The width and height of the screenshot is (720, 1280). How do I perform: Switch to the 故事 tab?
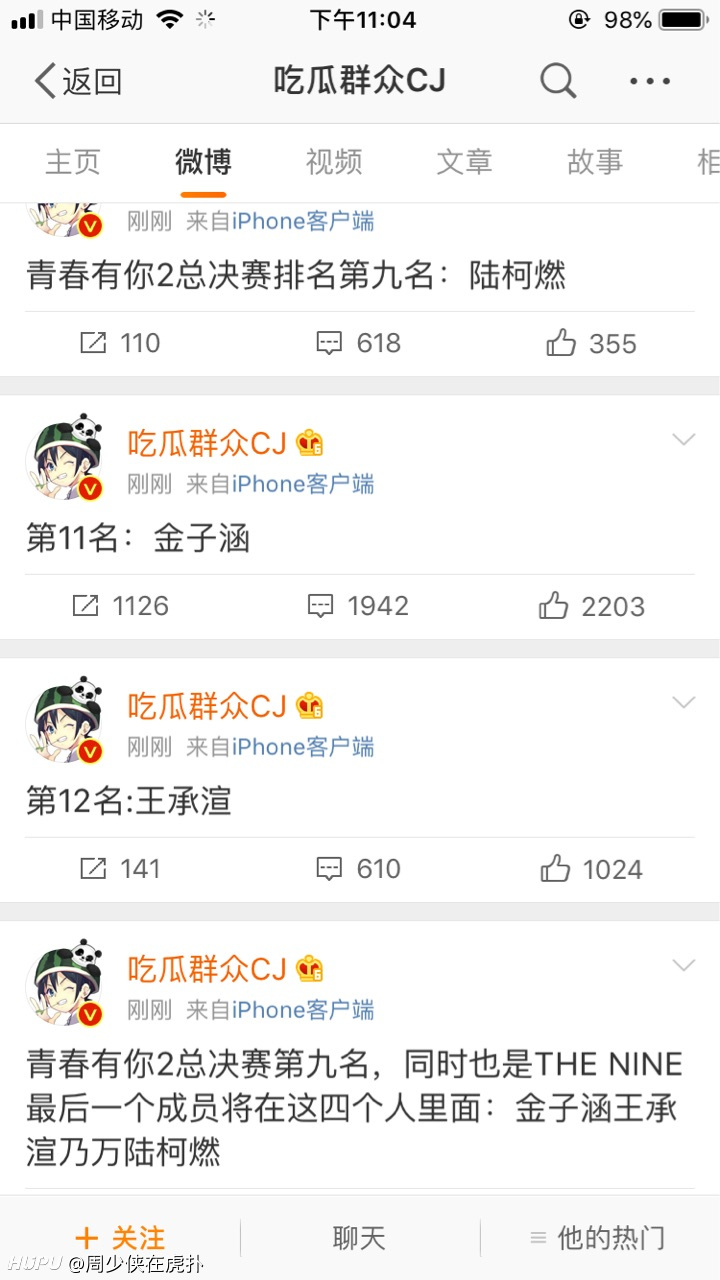595,161
